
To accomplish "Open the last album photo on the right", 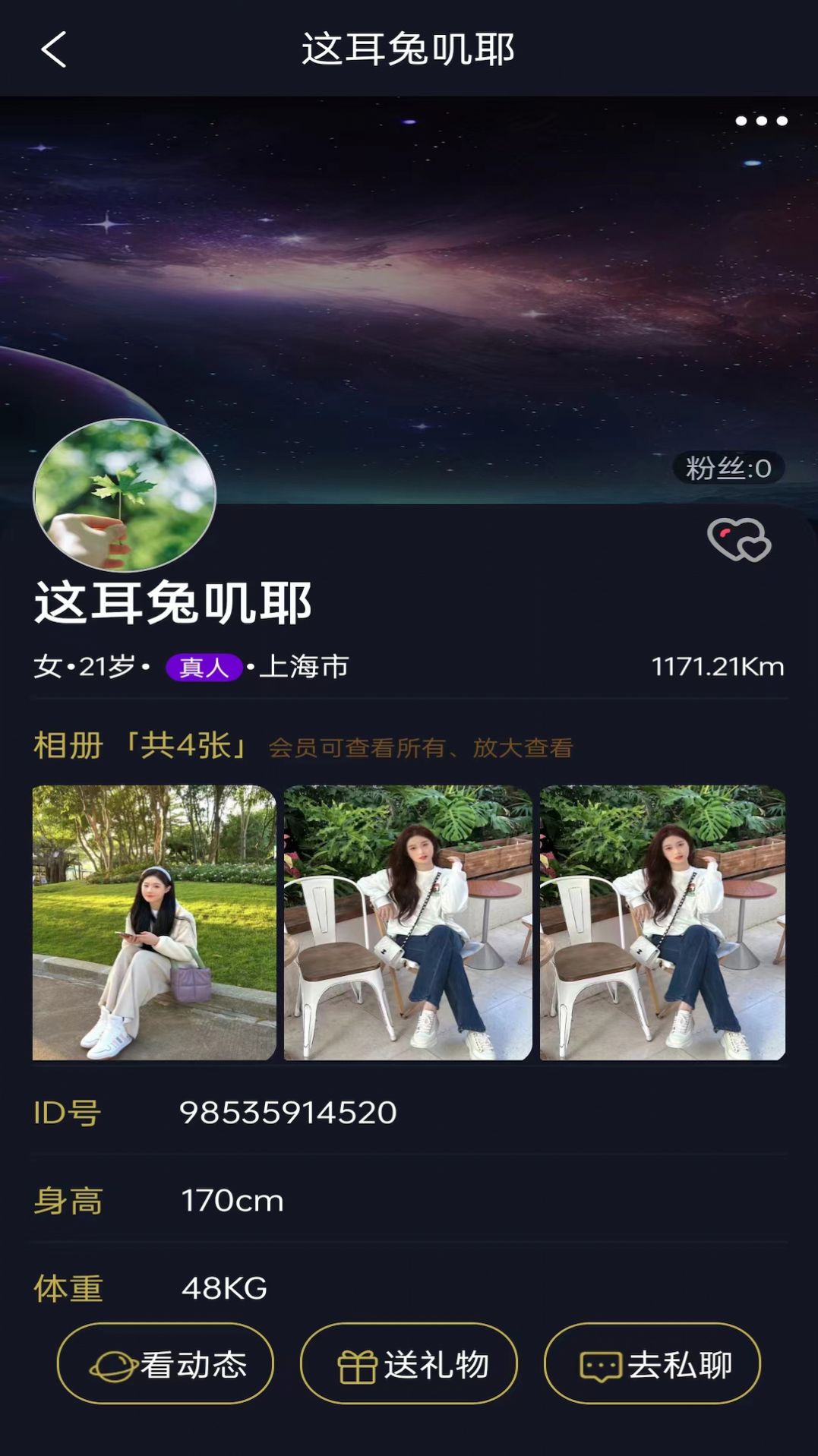I will tap(662, 922).
